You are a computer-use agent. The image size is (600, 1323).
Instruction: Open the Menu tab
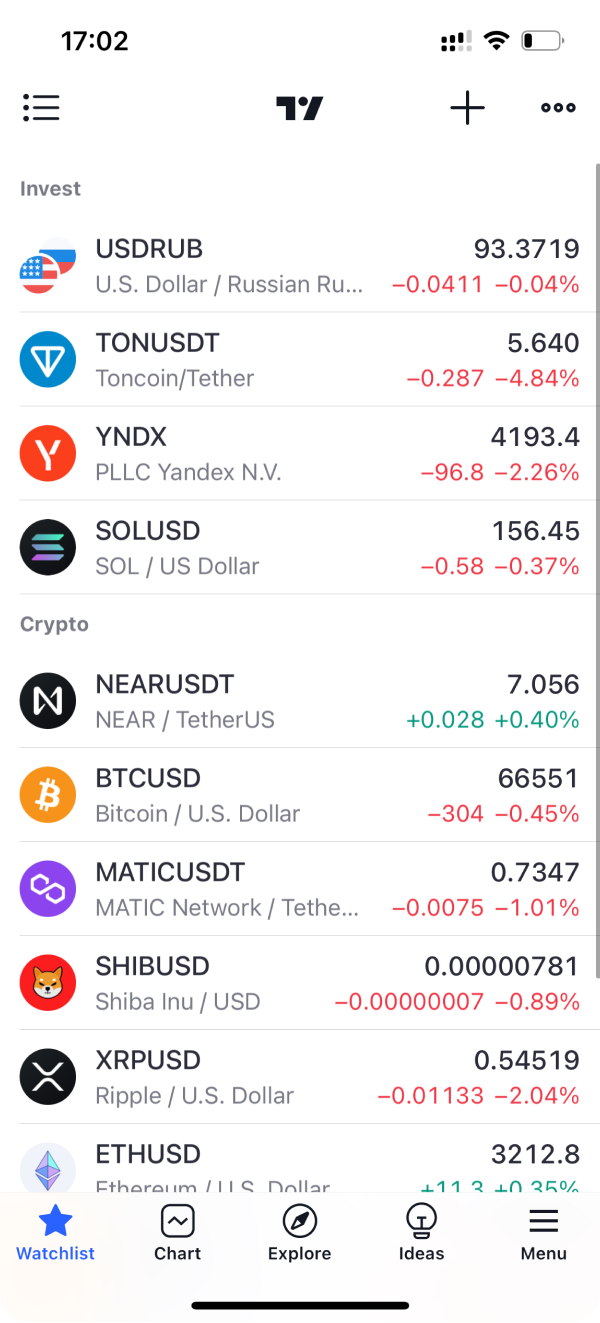pos(543,1233)
